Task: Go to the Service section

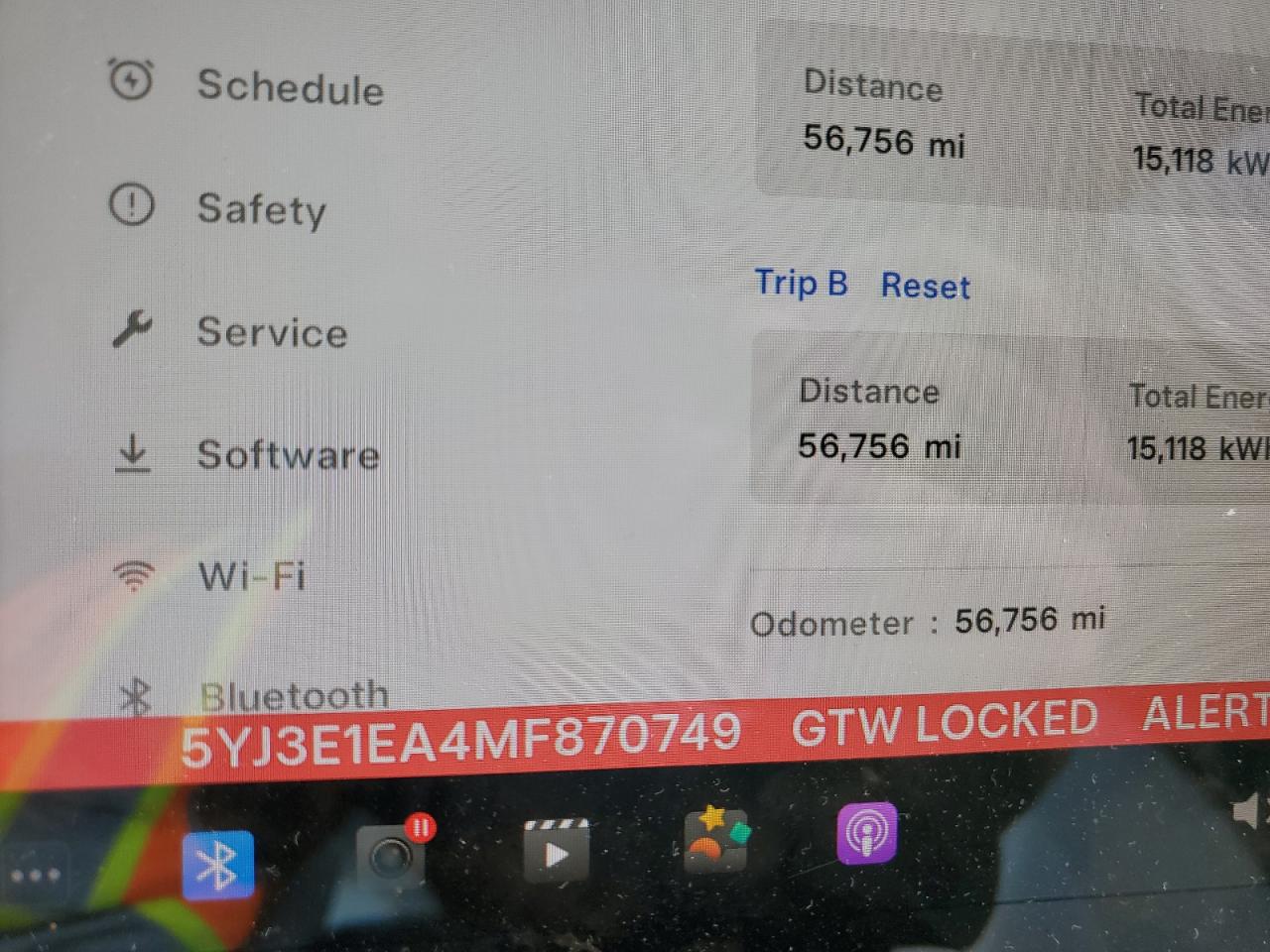Action: 271,332
